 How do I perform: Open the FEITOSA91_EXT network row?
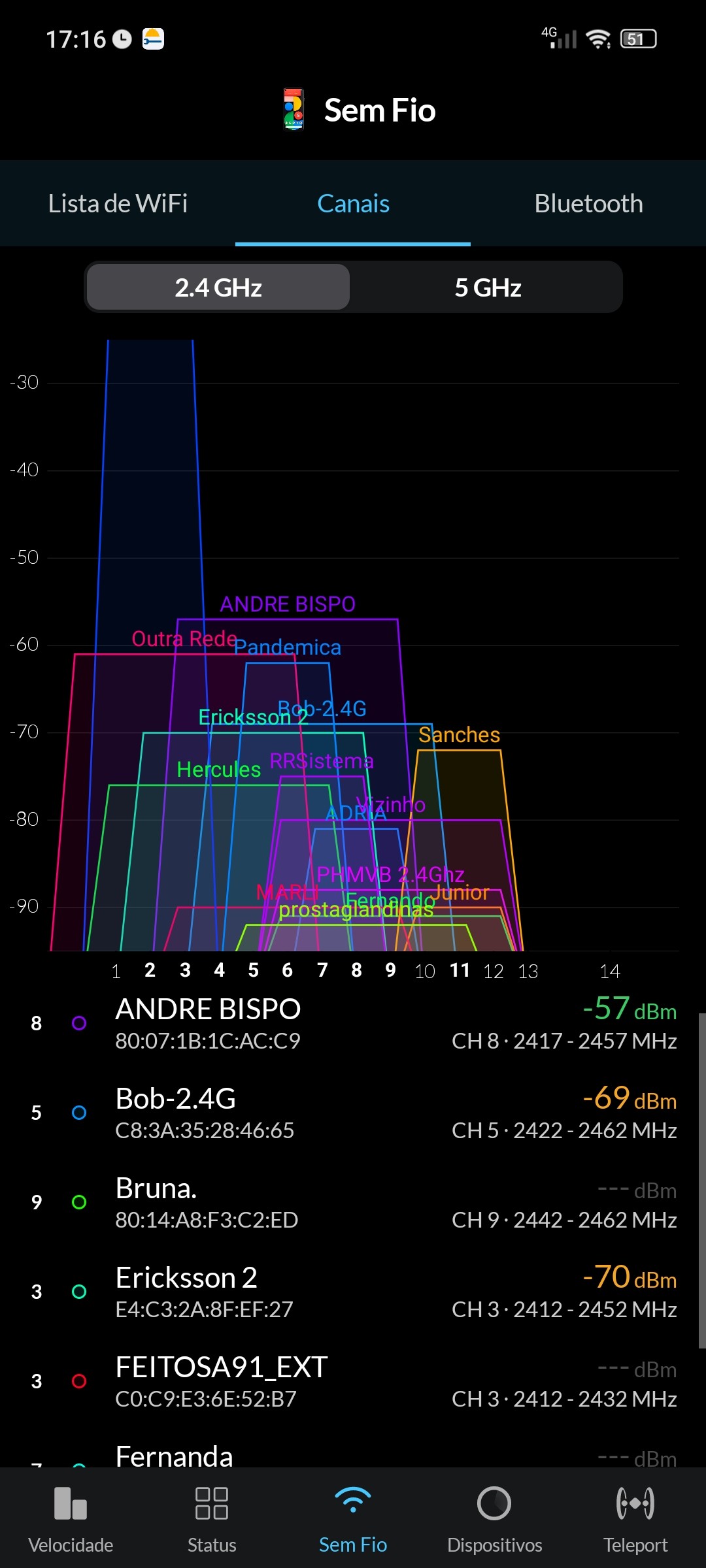[353, 1381]
